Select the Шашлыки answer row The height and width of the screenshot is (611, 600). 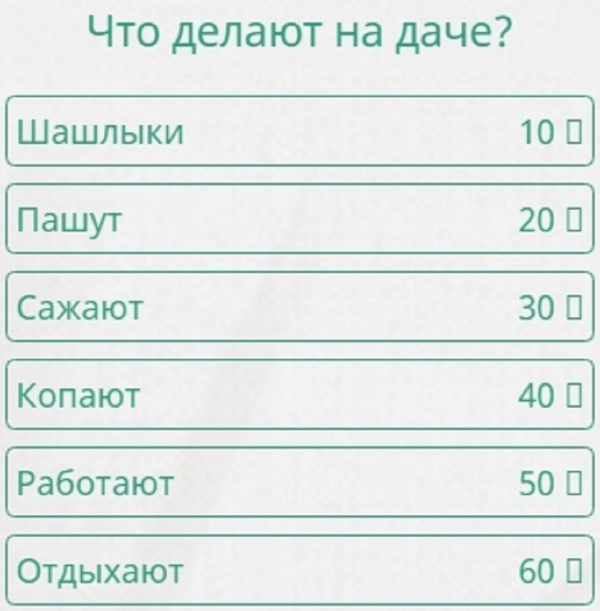coord(300,131)
